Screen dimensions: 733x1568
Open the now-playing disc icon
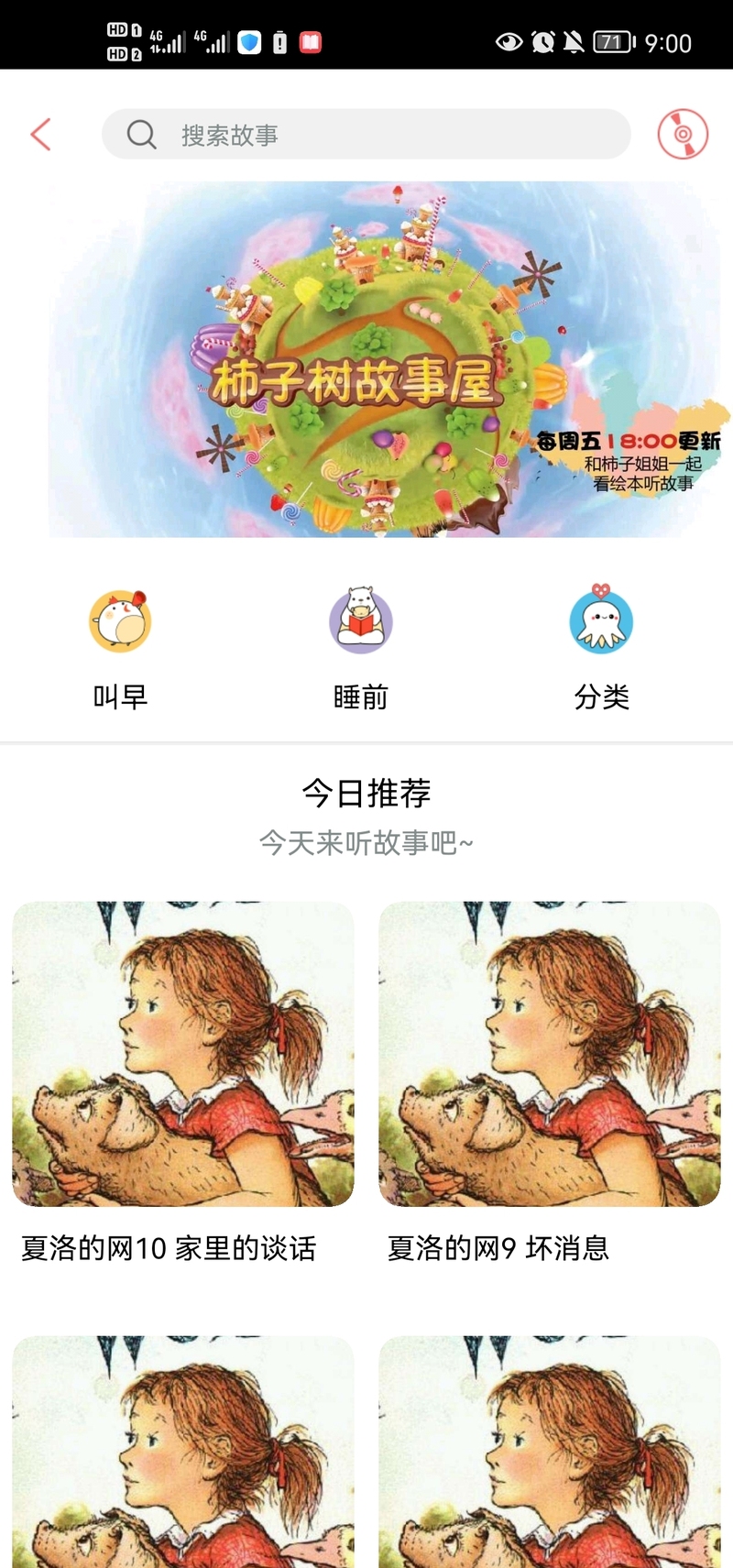pos(683,135)
